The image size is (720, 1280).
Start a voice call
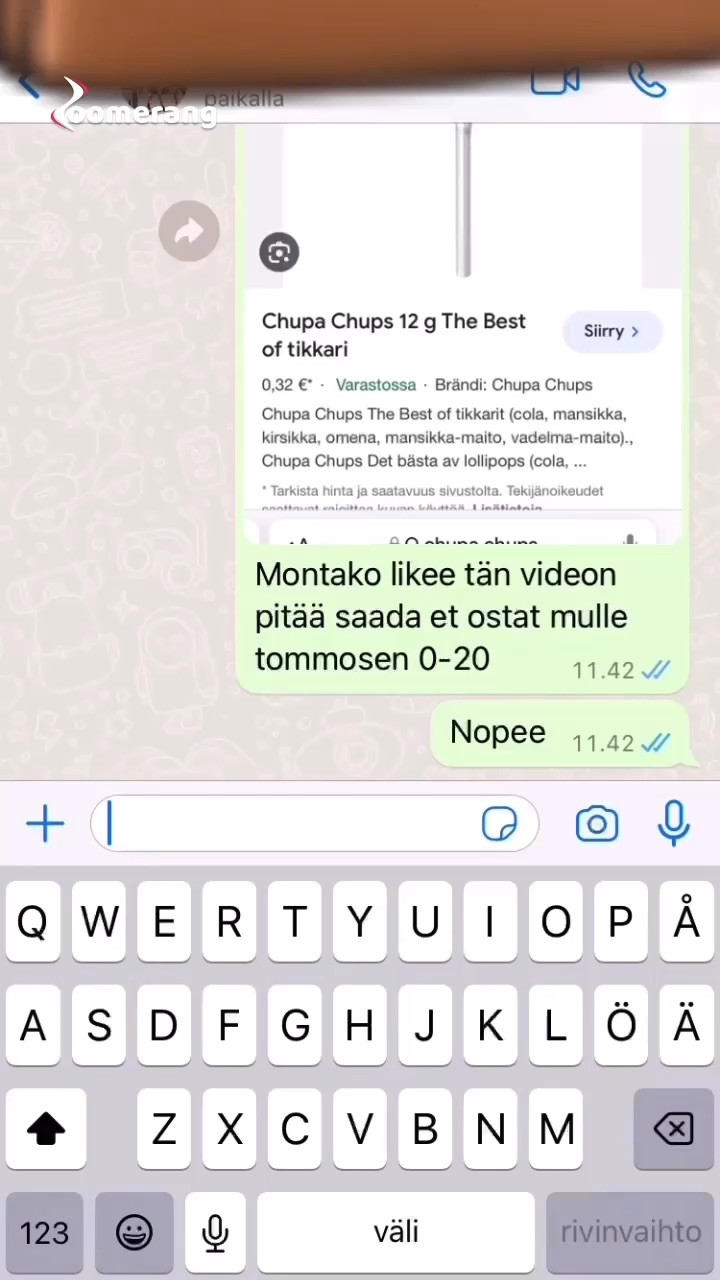(647, 81)
